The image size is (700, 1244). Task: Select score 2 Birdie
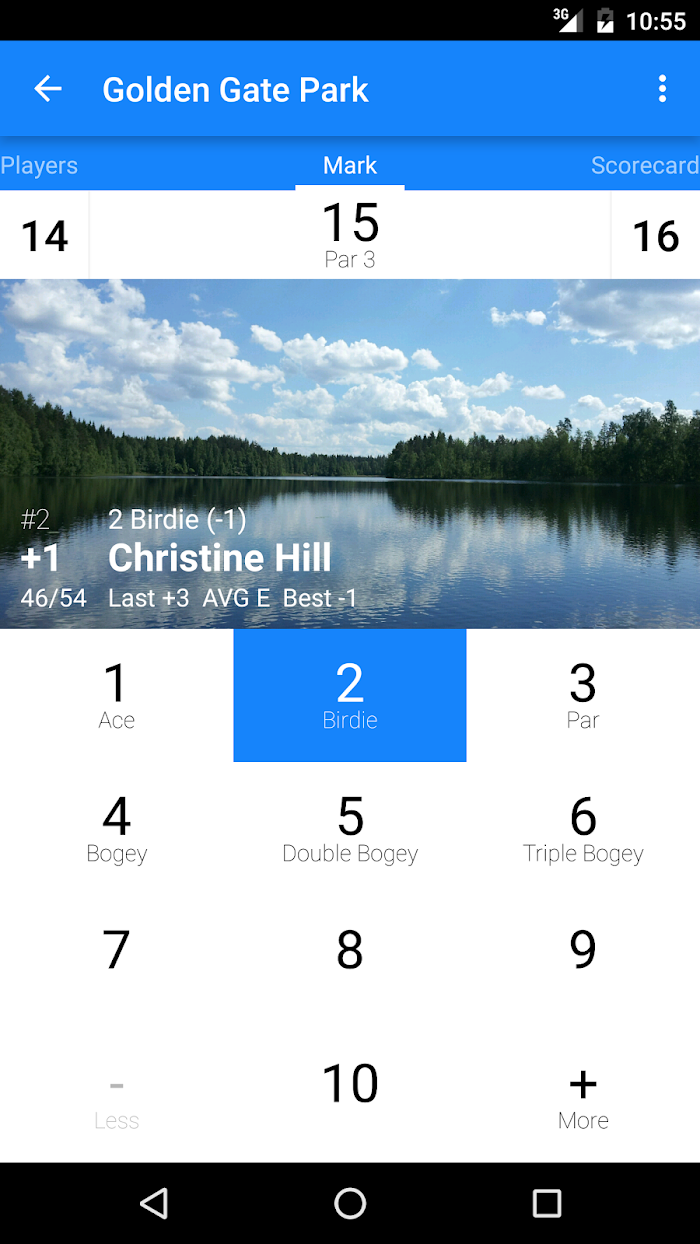click(x=350, y=695)
